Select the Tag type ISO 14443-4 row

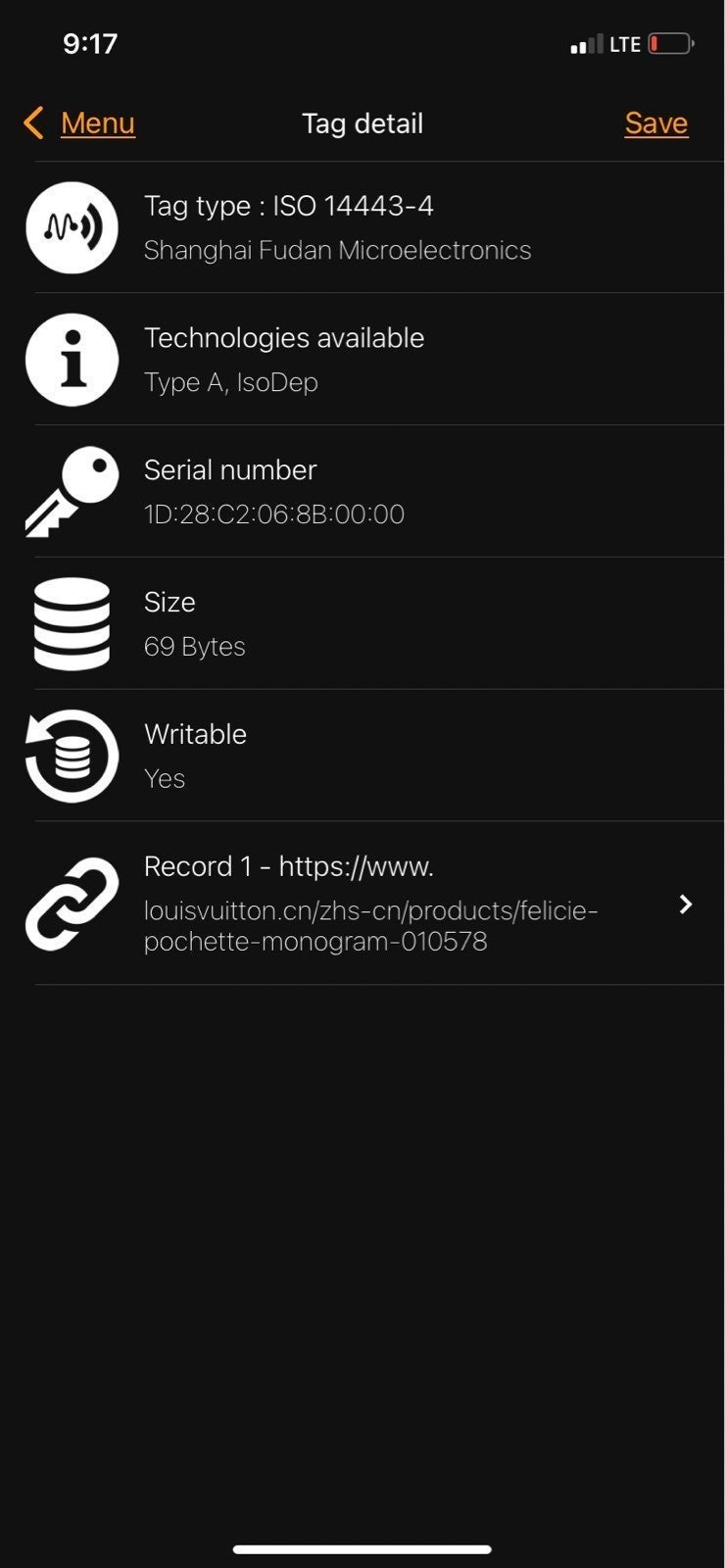point(362,227)
